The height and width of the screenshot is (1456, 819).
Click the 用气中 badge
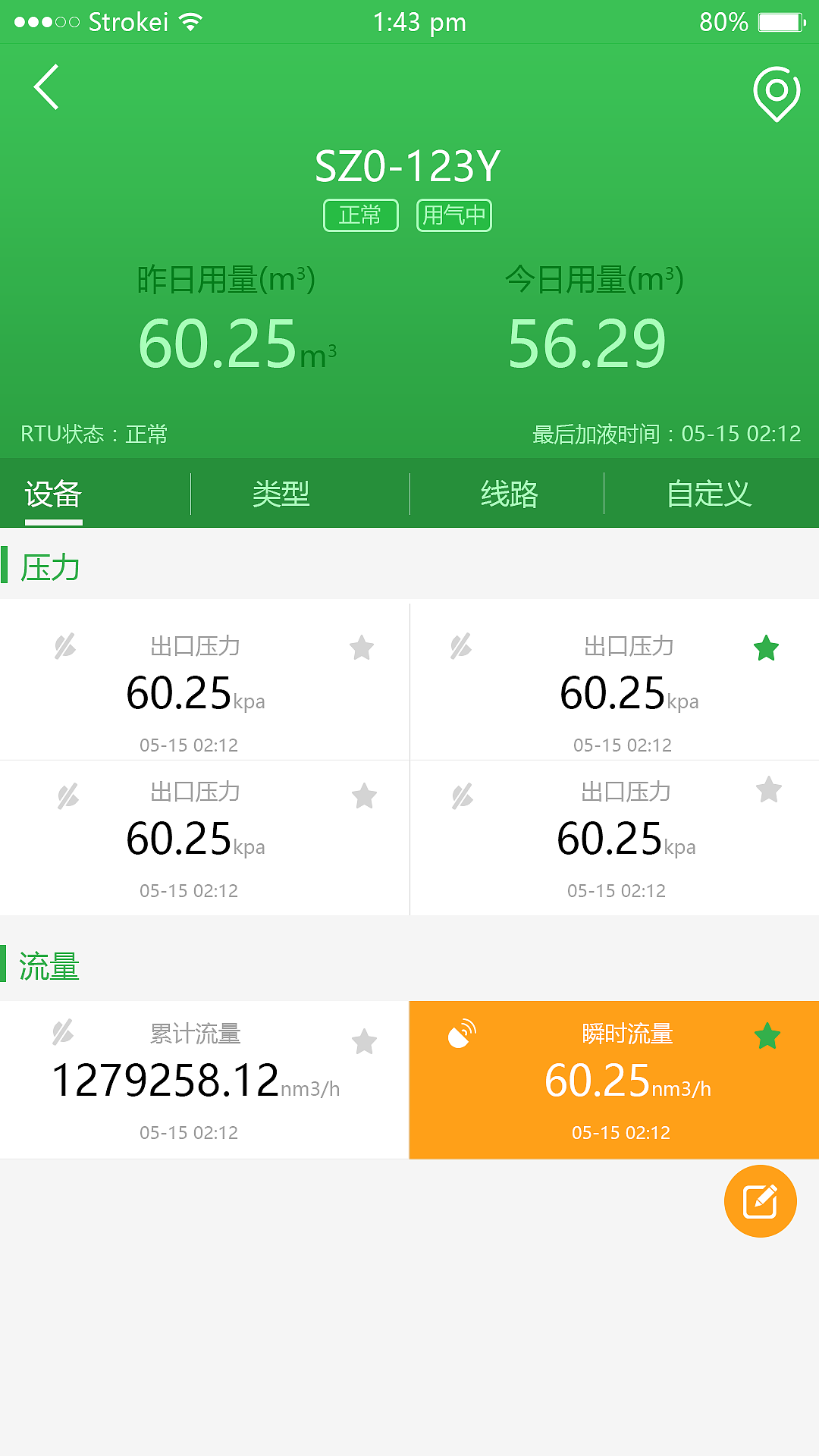(453, 215)
